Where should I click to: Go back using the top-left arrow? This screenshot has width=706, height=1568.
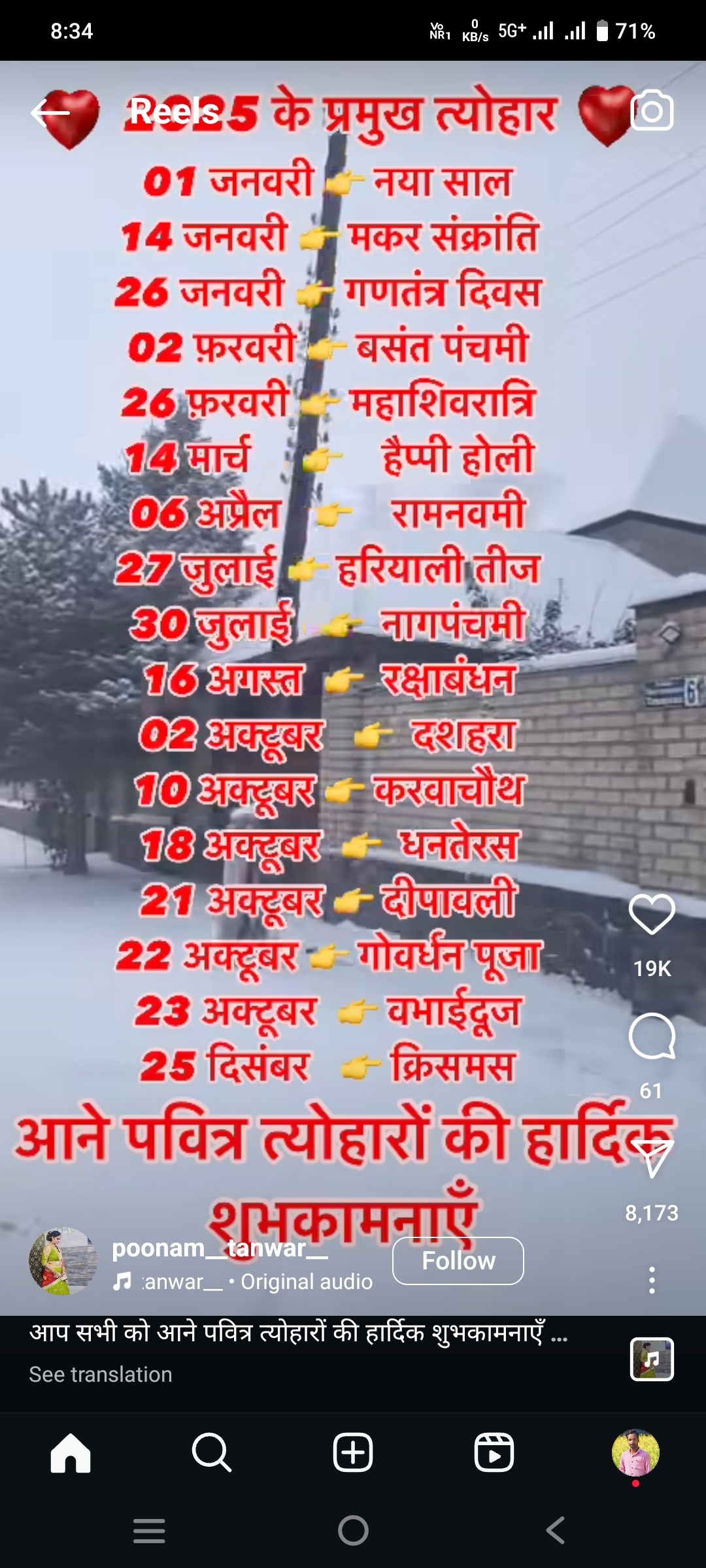[x=50, y=112]
